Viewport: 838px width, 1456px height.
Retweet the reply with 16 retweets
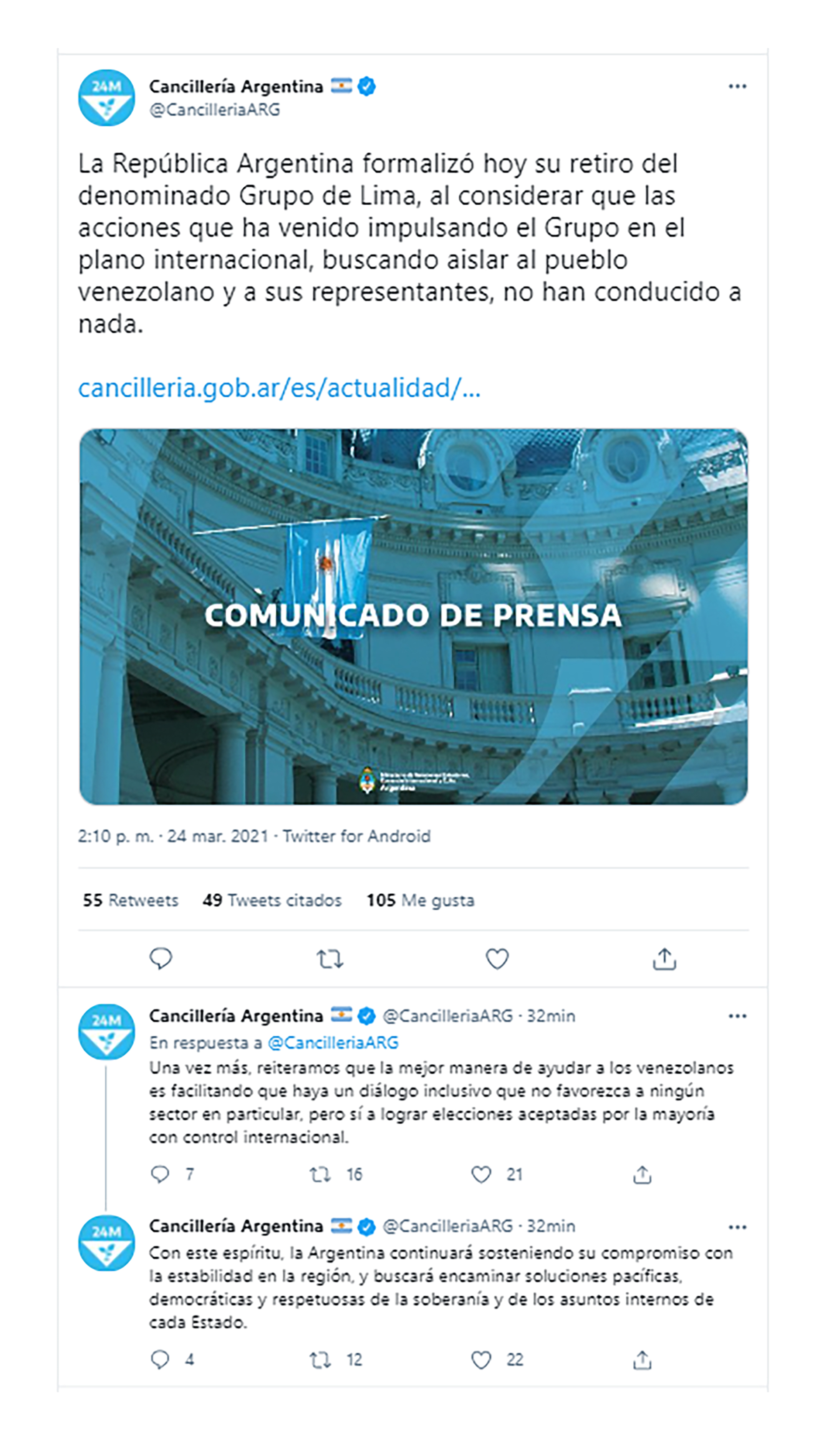(x=320, y=1174)
